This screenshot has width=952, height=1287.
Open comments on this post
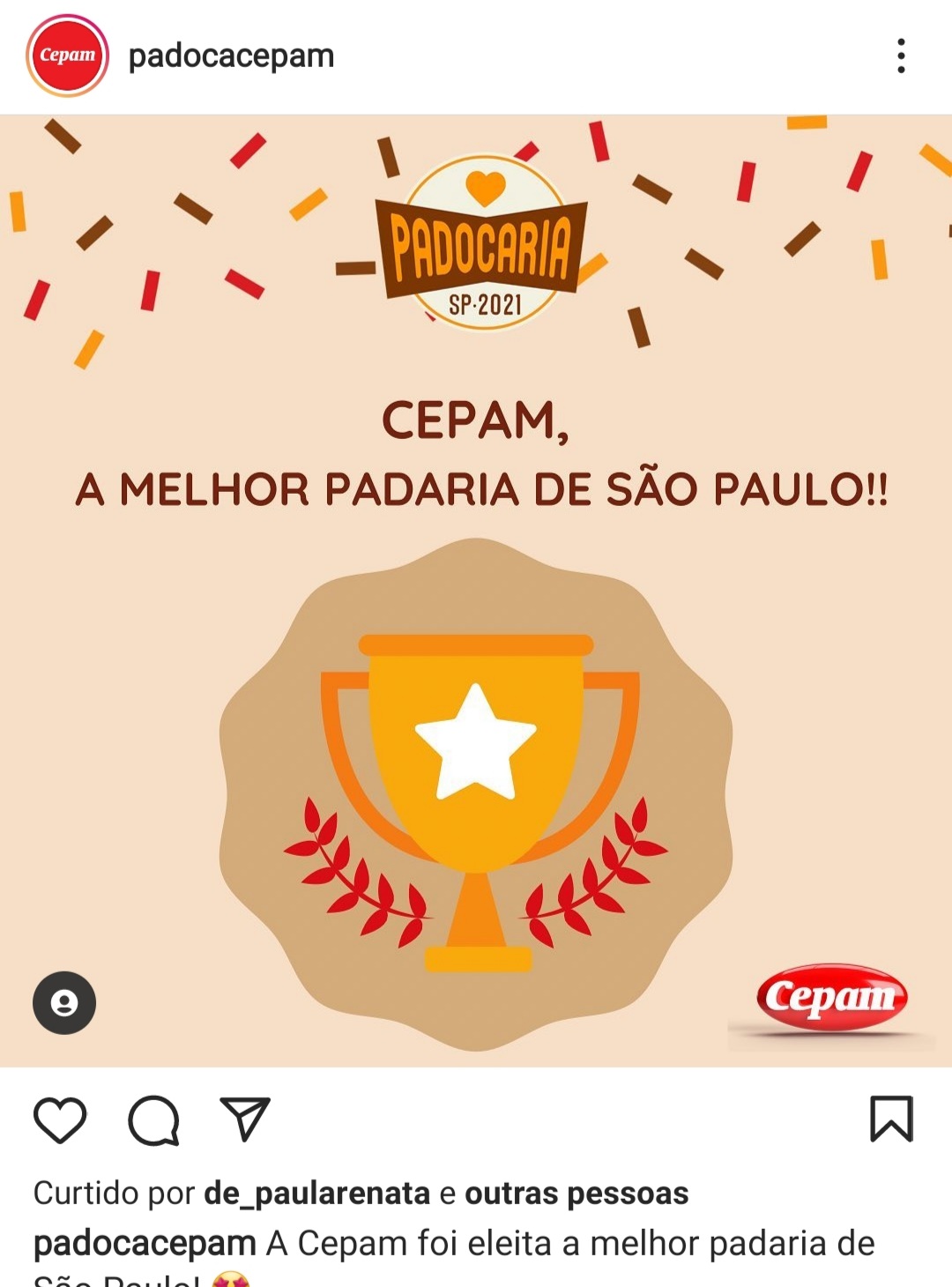click(x=153, y=1120)
